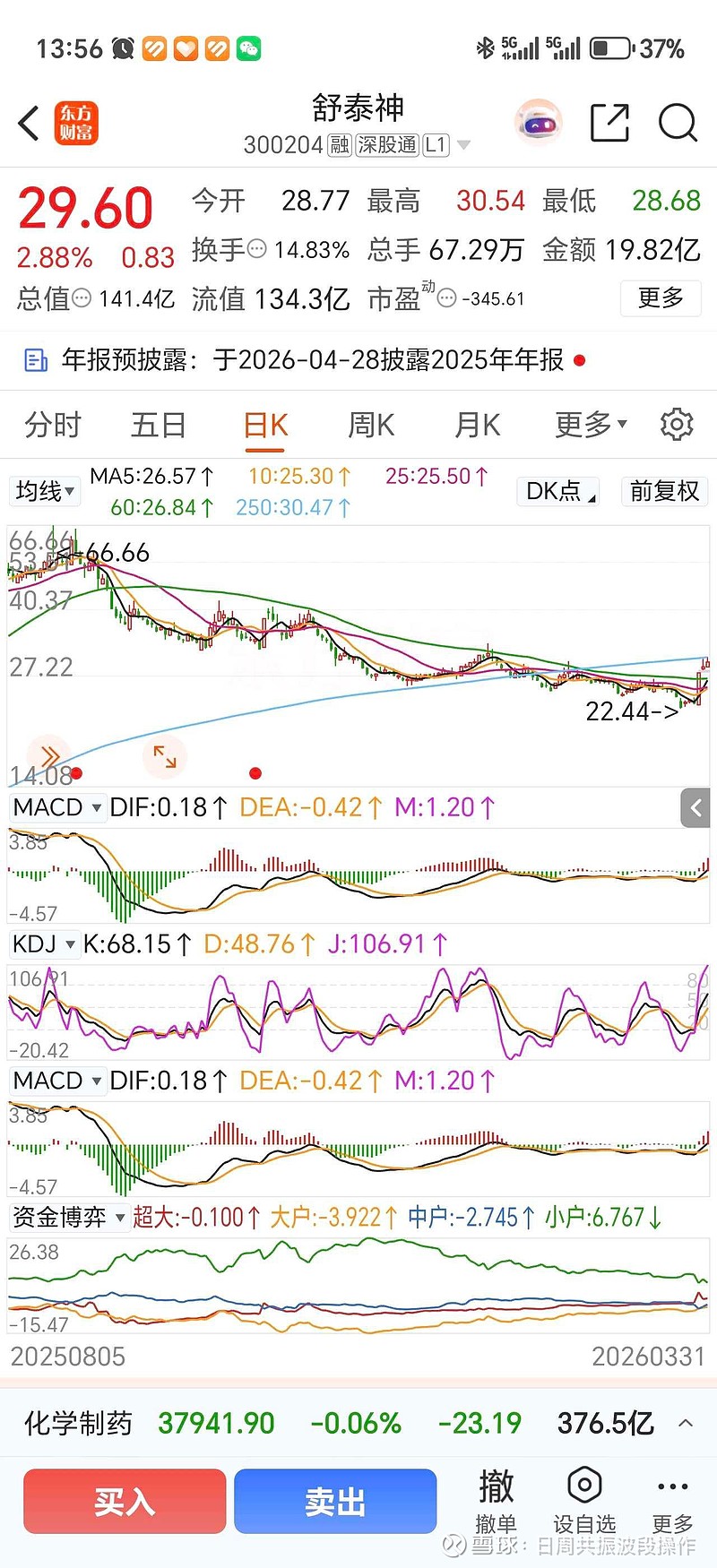Open the KDJ indicator dropdown

pyautogui.click(x=43, y=943)
